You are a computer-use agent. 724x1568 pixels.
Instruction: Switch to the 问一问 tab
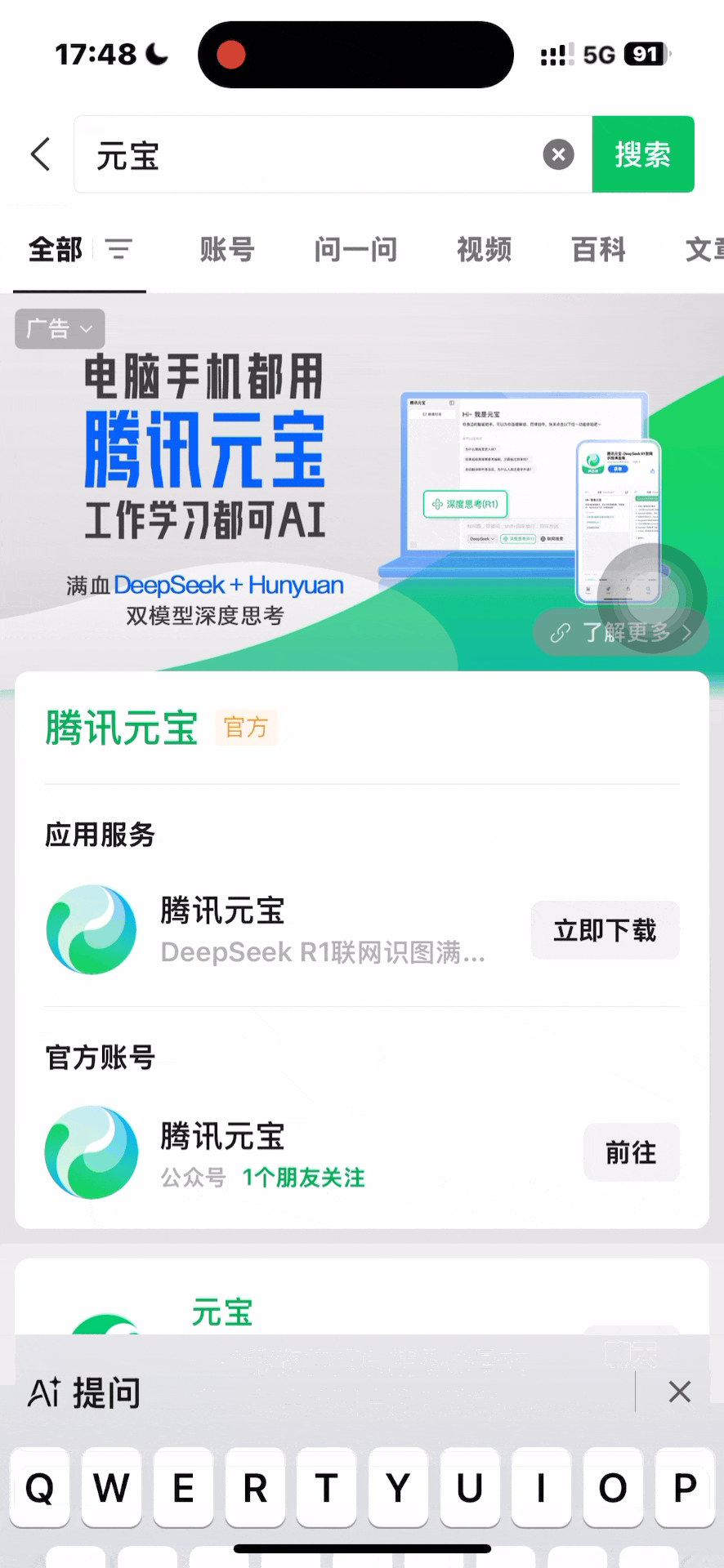pos(355,249)
